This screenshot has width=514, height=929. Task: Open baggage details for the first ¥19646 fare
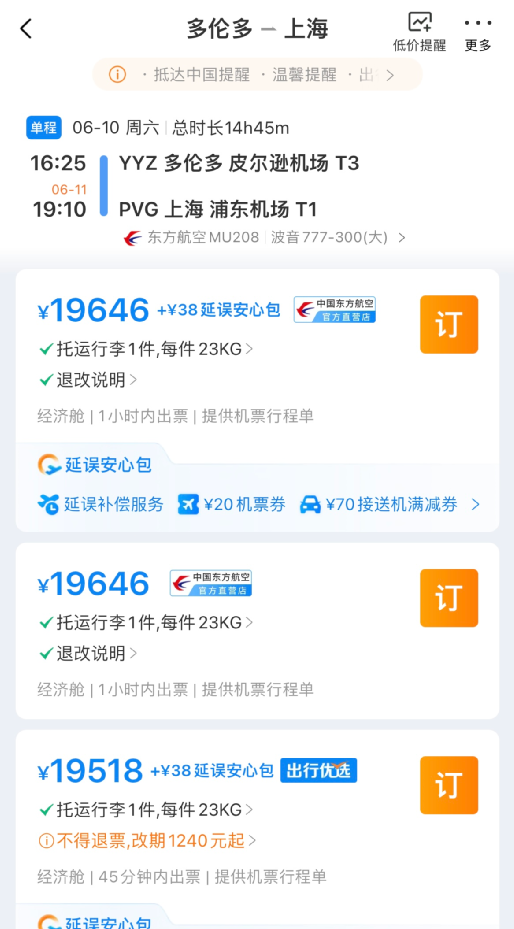point(146,350)
